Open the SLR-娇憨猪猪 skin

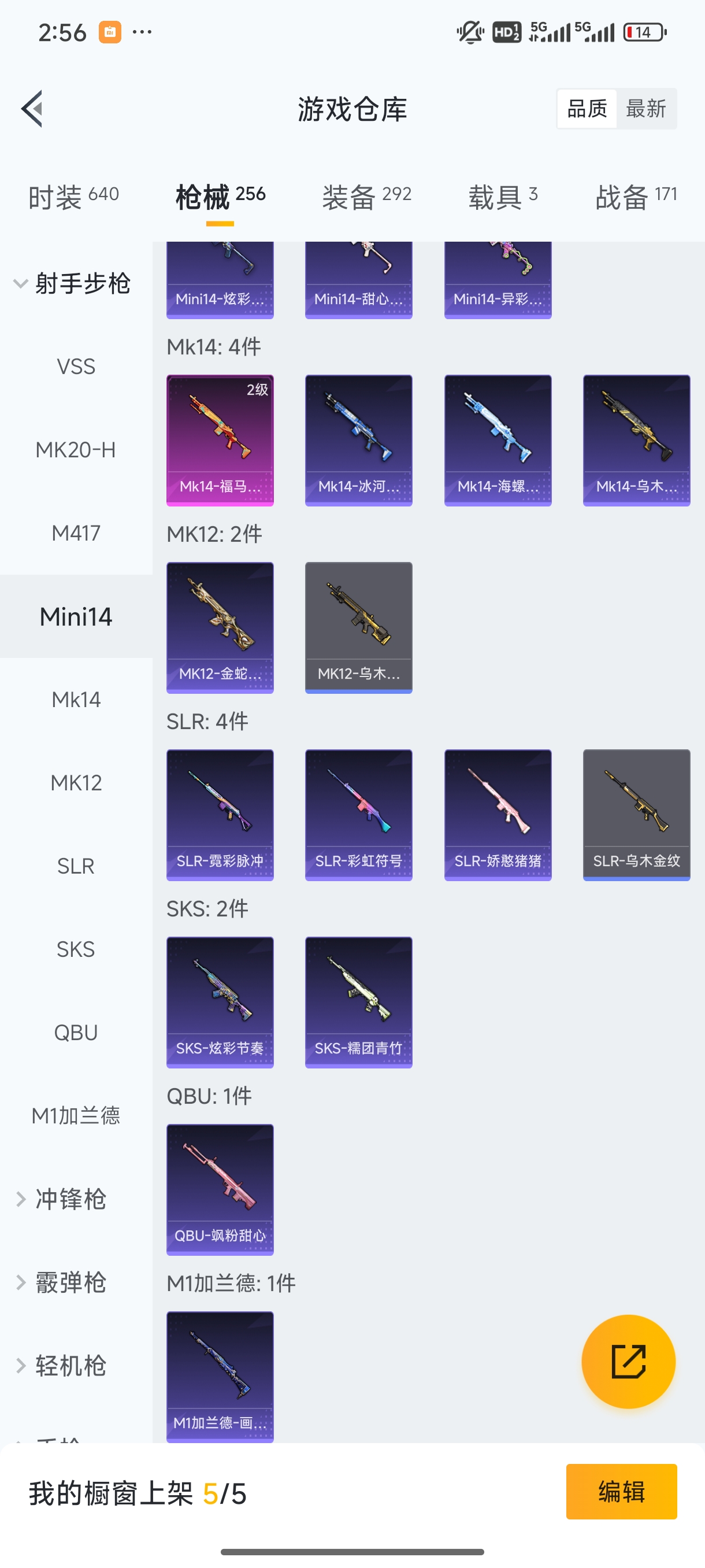498,815
